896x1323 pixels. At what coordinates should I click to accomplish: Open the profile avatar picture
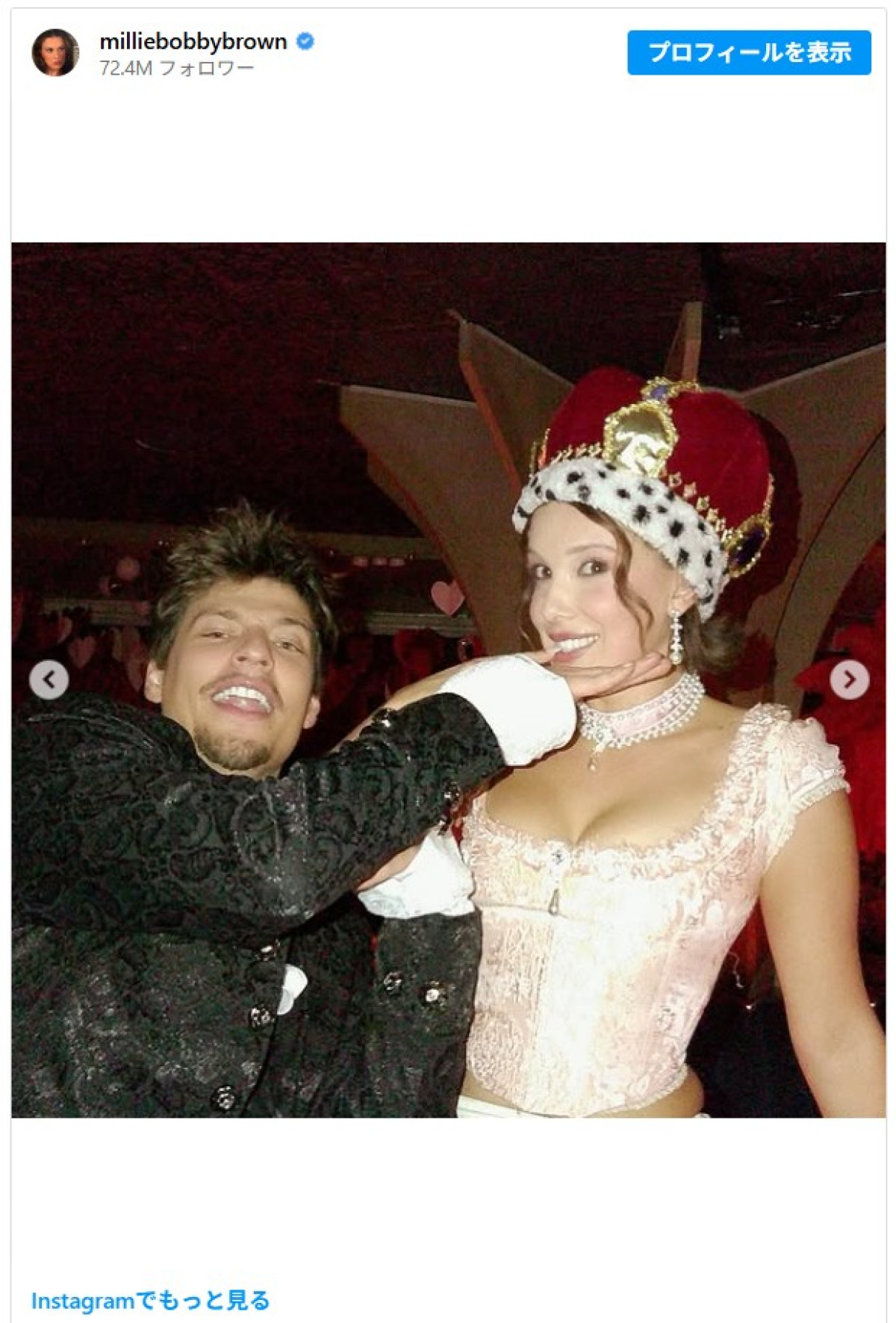point(55,53)
